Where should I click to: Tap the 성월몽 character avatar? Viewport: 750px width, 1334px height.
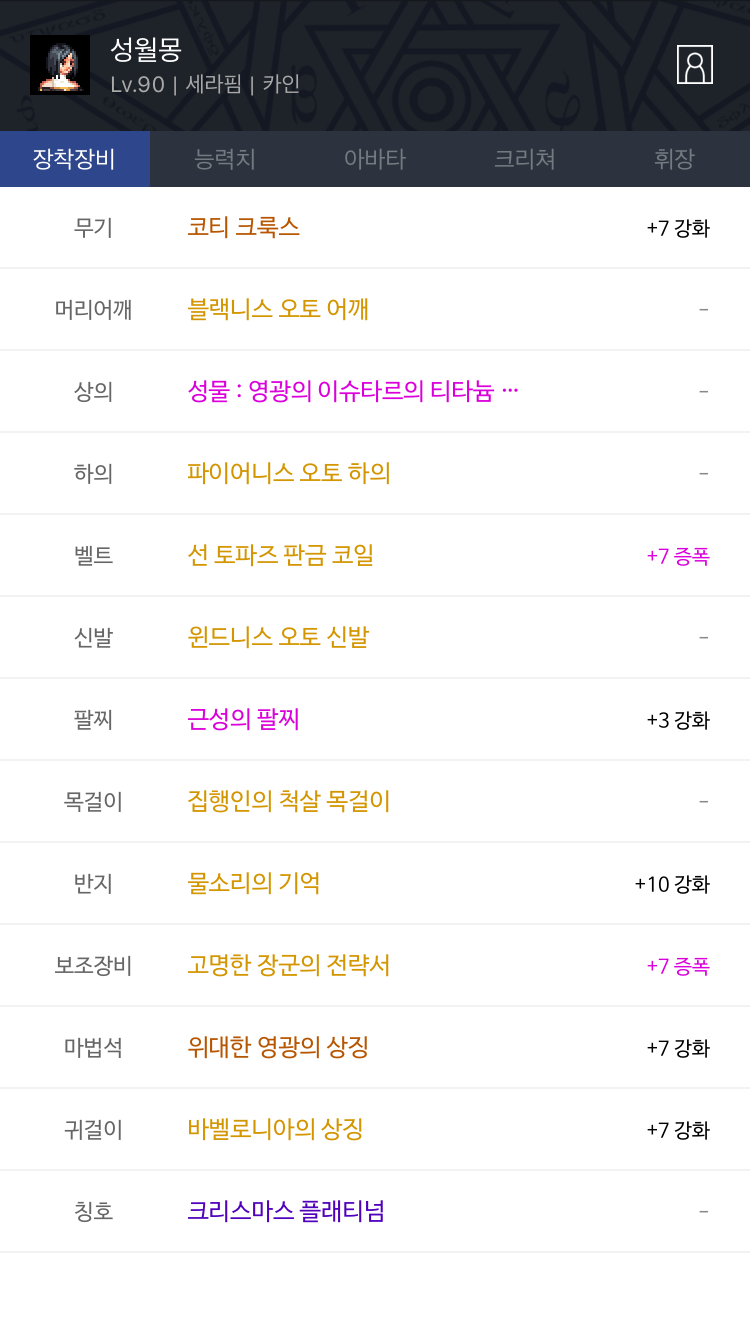tap(60, 65)
